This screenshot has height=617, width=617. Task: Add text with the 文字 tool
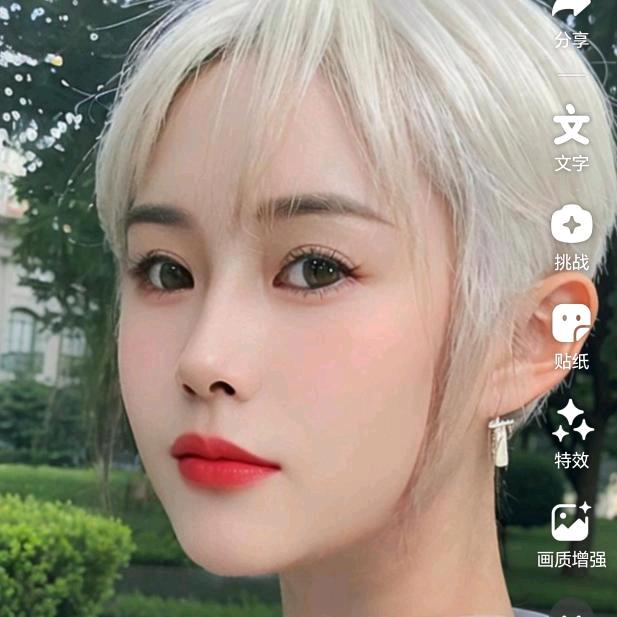(x=572, y=126)
